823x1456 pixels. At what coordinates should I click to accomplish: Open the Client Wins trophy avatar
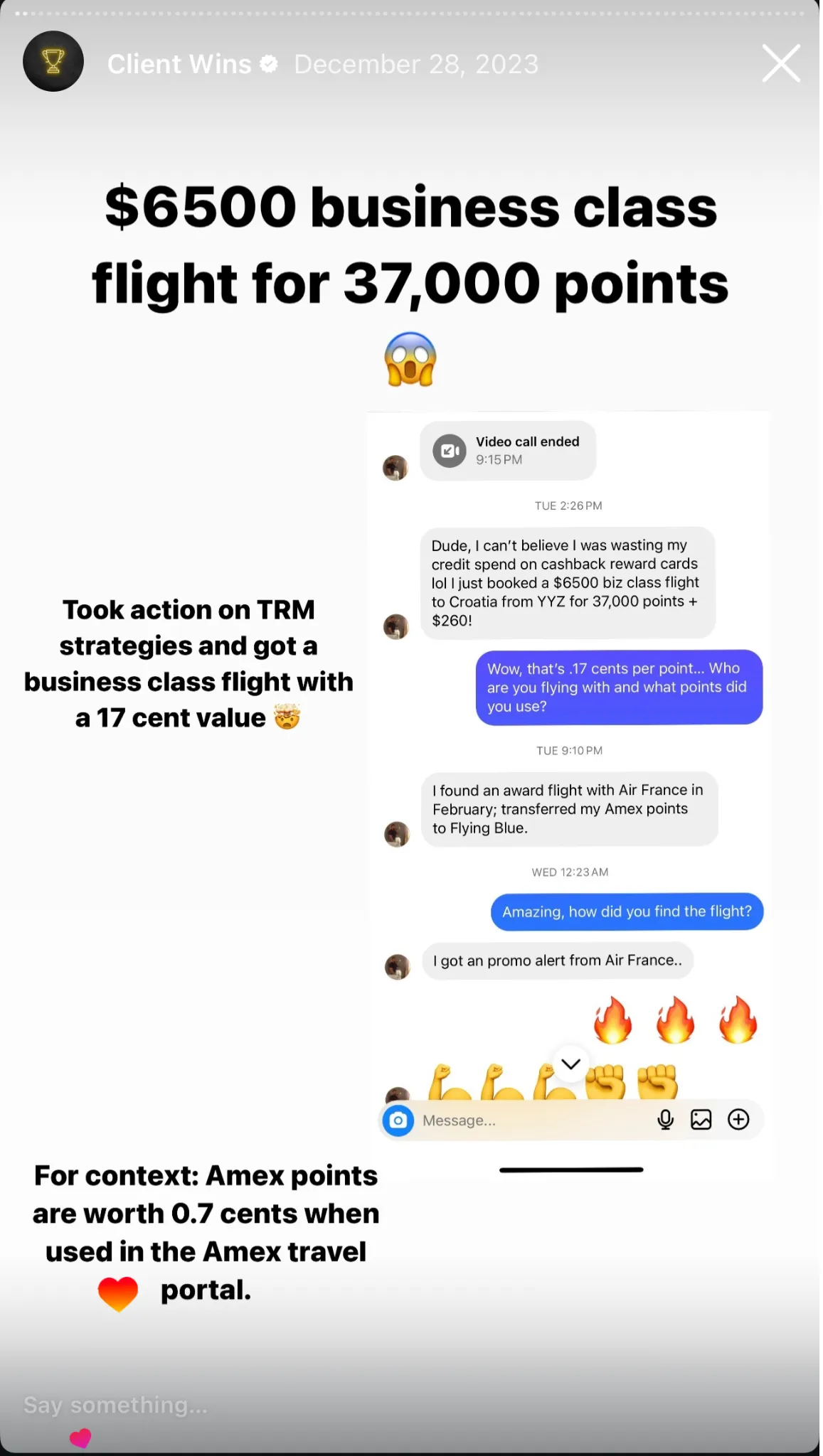click(x=53, y=61)
